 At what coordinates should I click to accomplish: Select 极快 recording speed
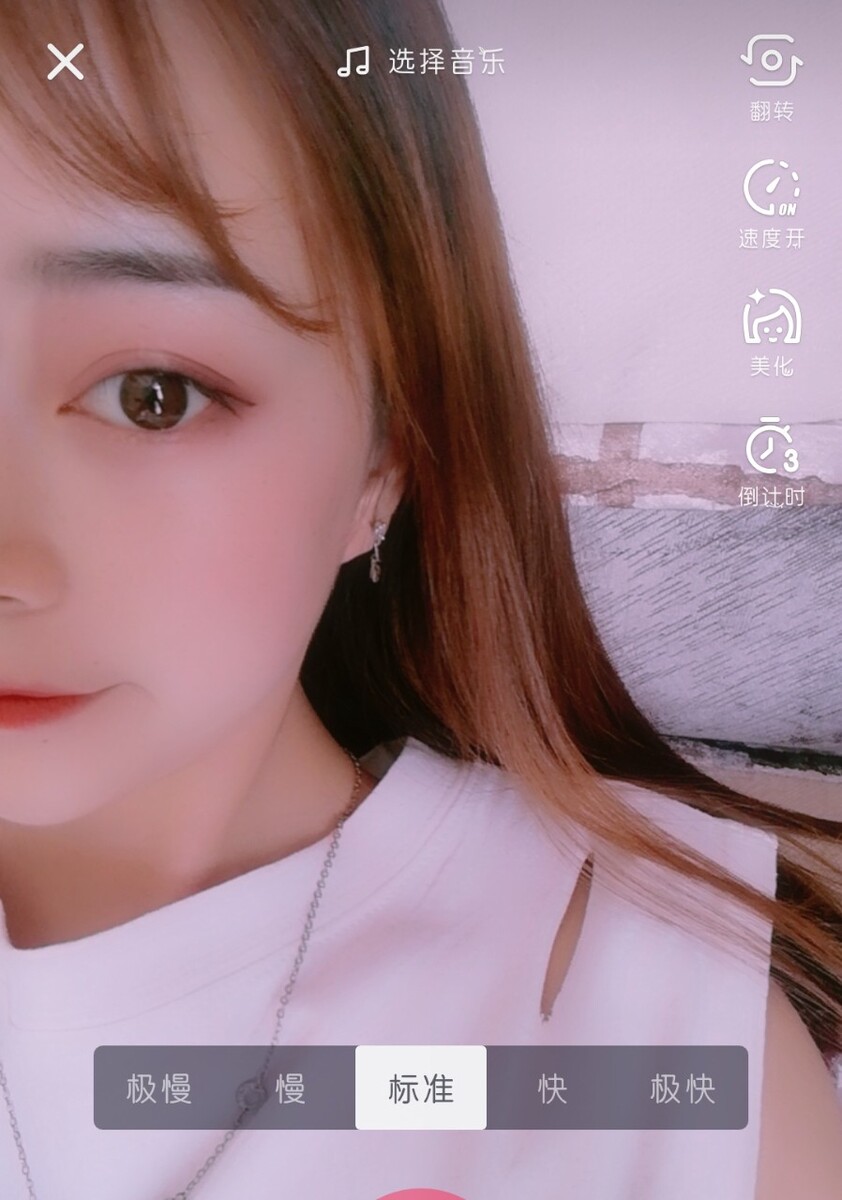[x=683, y=1088]
